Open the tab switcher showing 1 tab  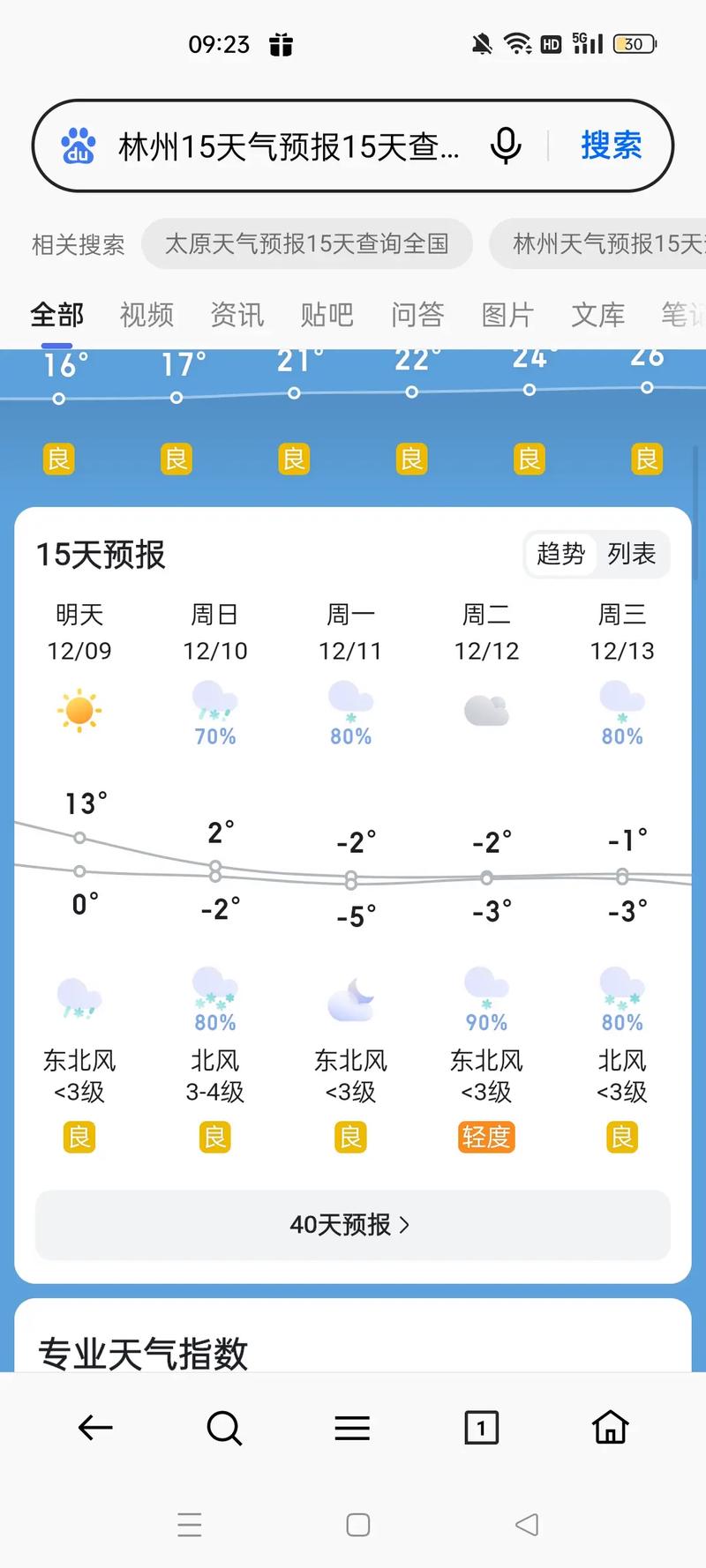click(x=481, y=1429)
